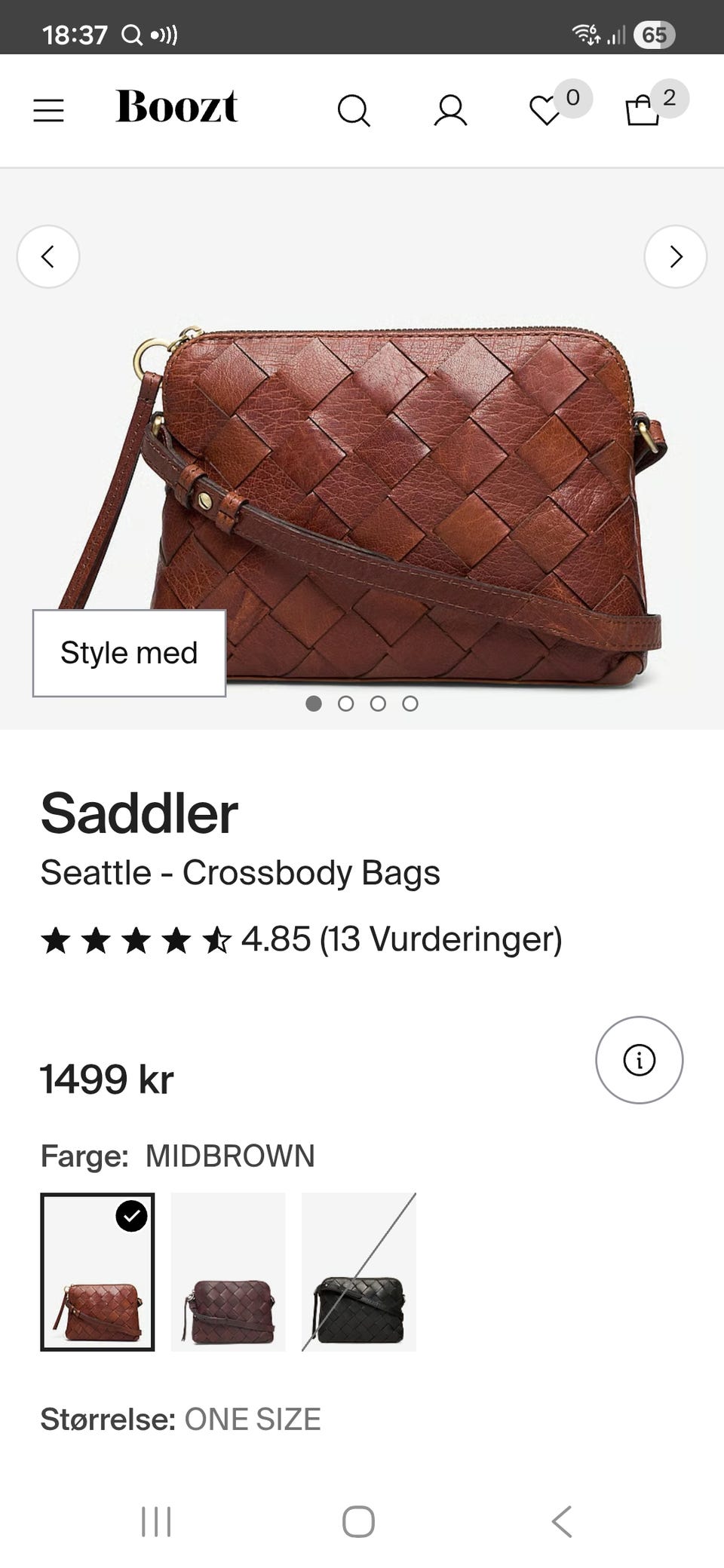Open product info circle icon
724x1568 pixels.
click(639, 1059)
